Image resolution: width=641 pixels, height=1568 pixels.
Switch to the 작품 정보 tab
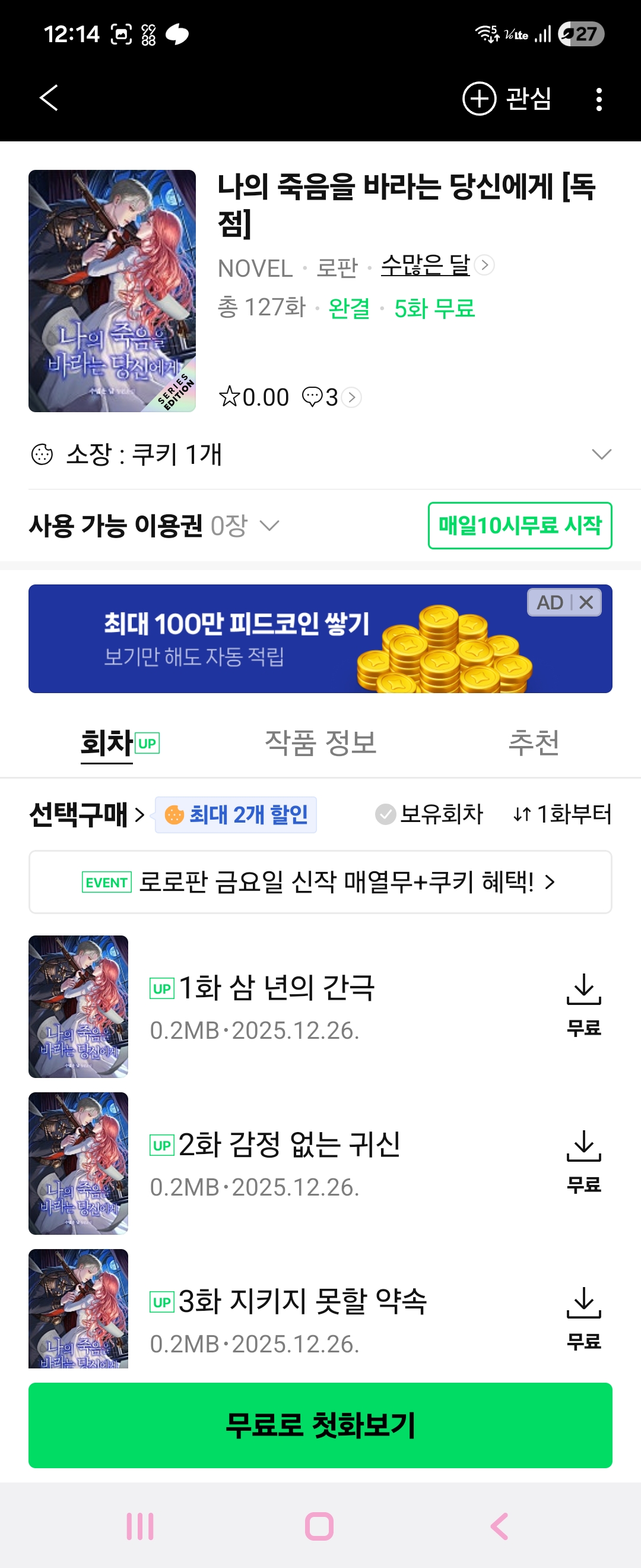click(320, 742)
